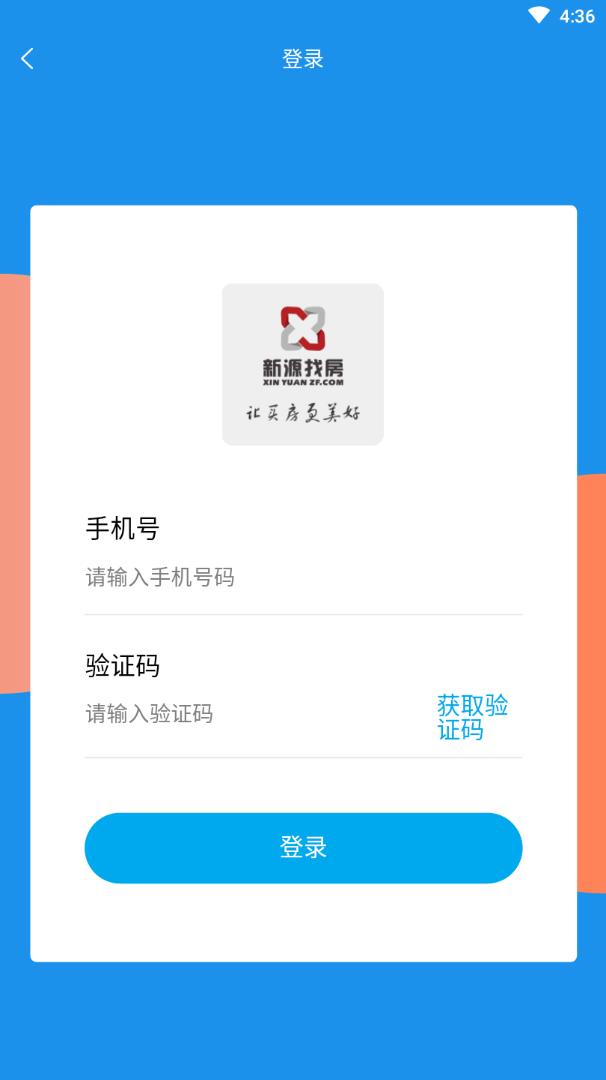Go back using the top-left arrow
The image size is (606, 1080).
[x=27, y=59]
